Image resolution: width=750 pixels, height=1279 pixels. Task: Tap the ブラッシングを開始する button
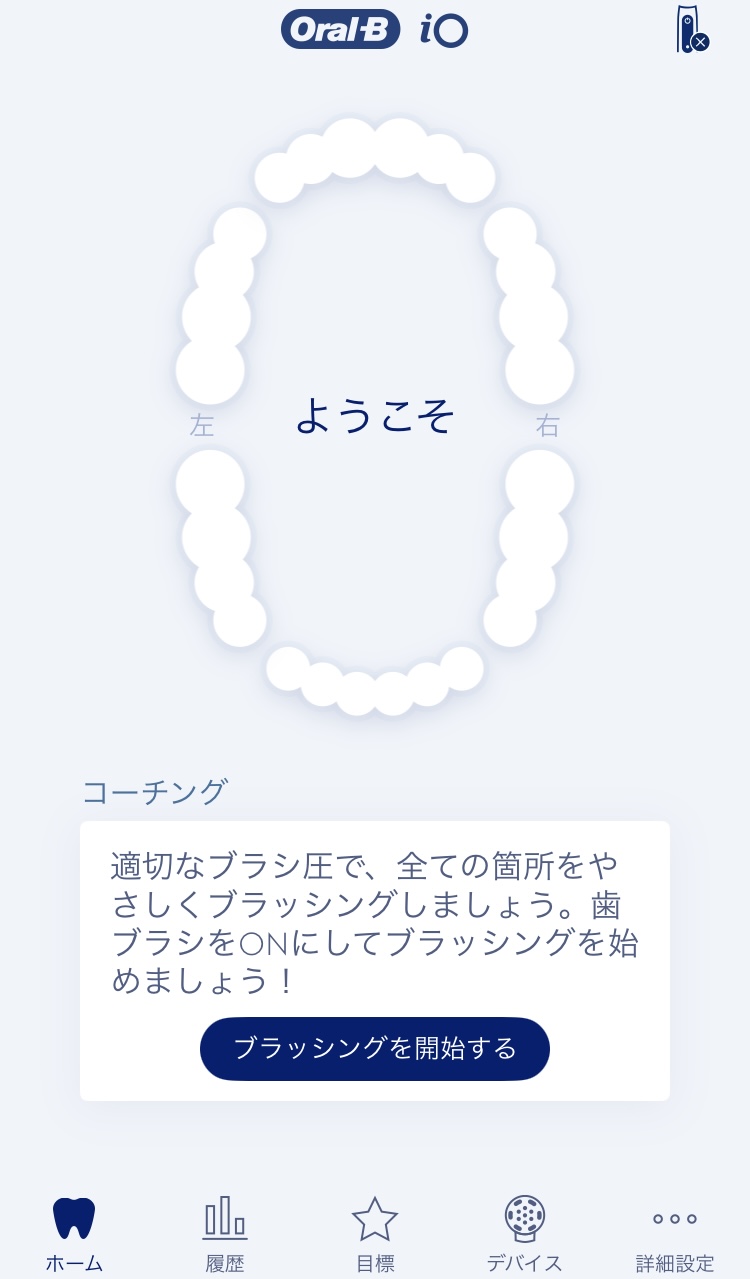tap(375, 1048)
